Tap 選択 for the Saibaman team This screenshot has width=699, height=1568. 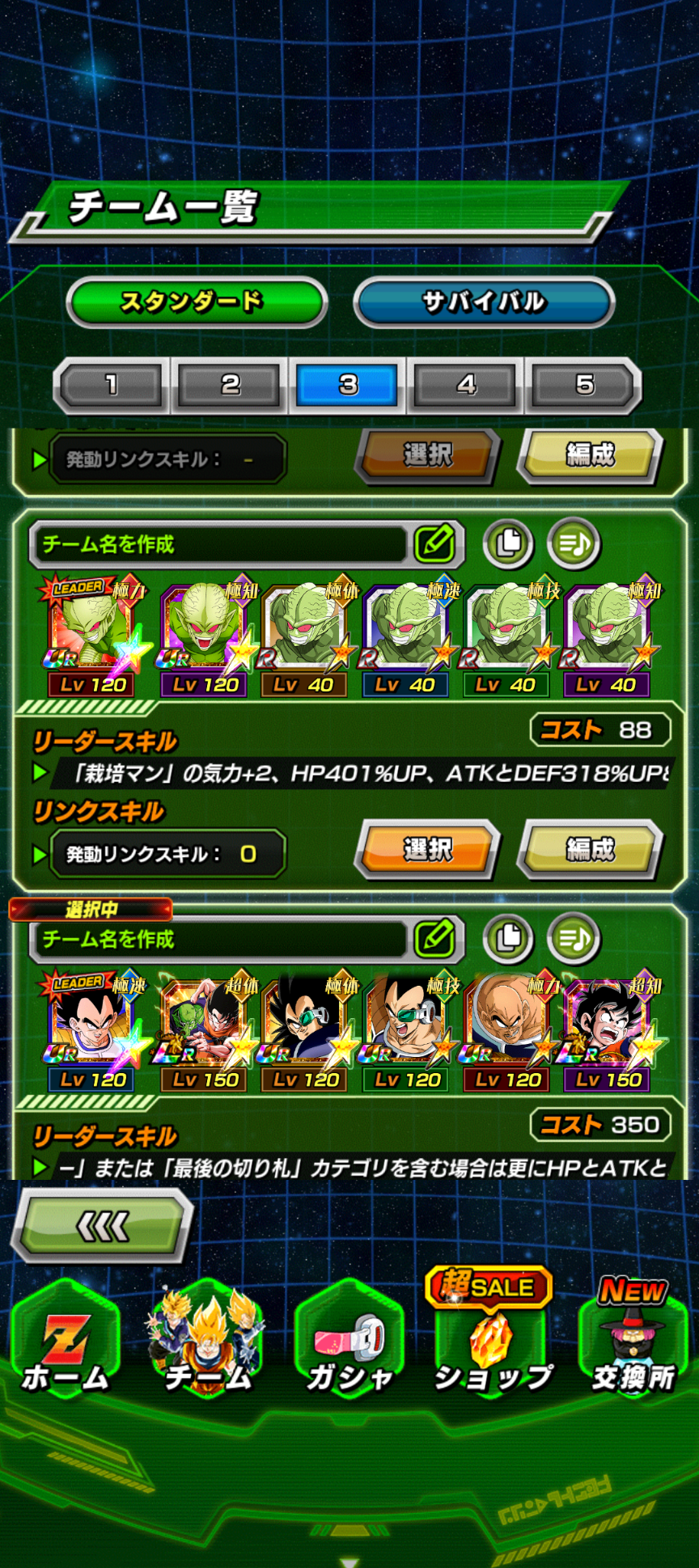427,849
